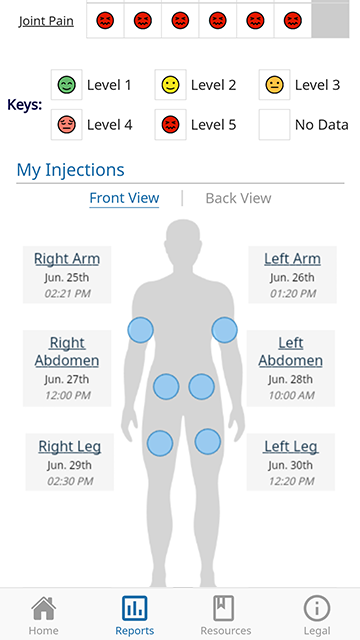Select the Reports tab

coord(135,615)
